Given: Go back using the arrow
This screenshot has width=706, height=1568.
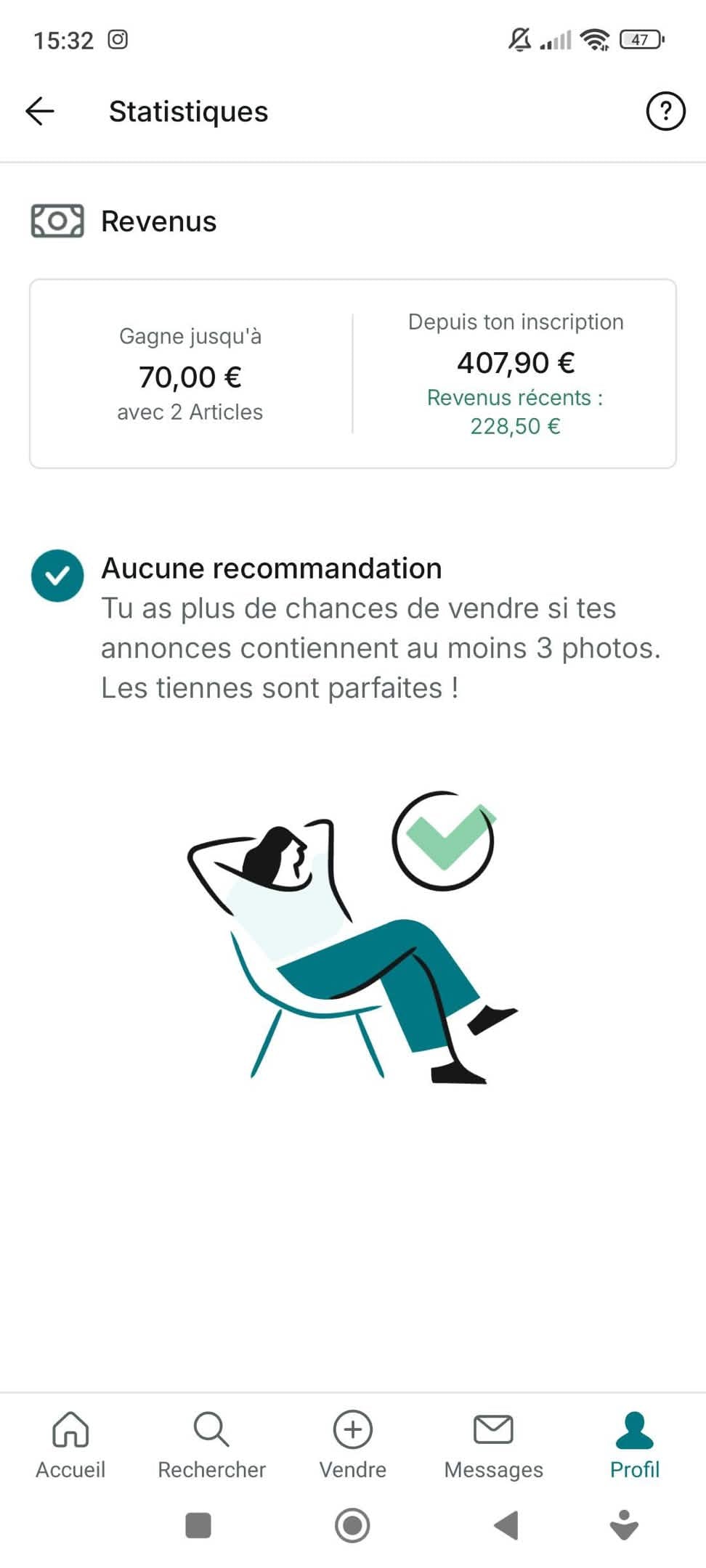Looking at the screenshot, I should (41, 111).
